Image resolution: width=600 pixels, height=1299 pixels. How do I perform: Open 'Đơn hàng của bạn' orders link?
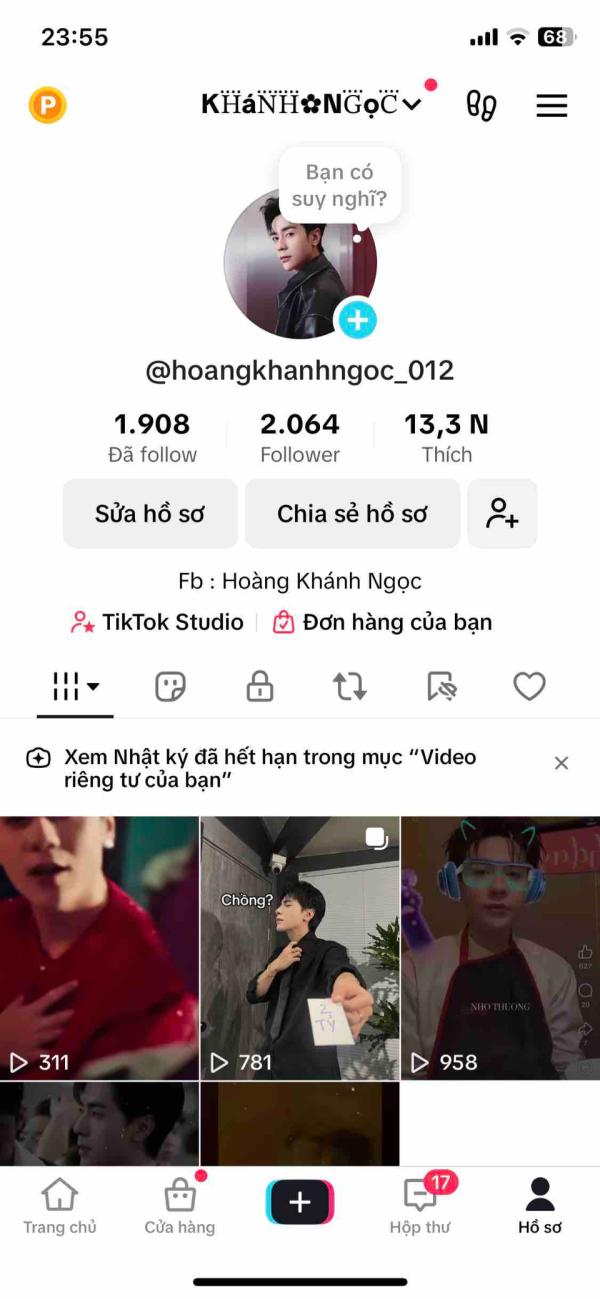coord(383,622)
